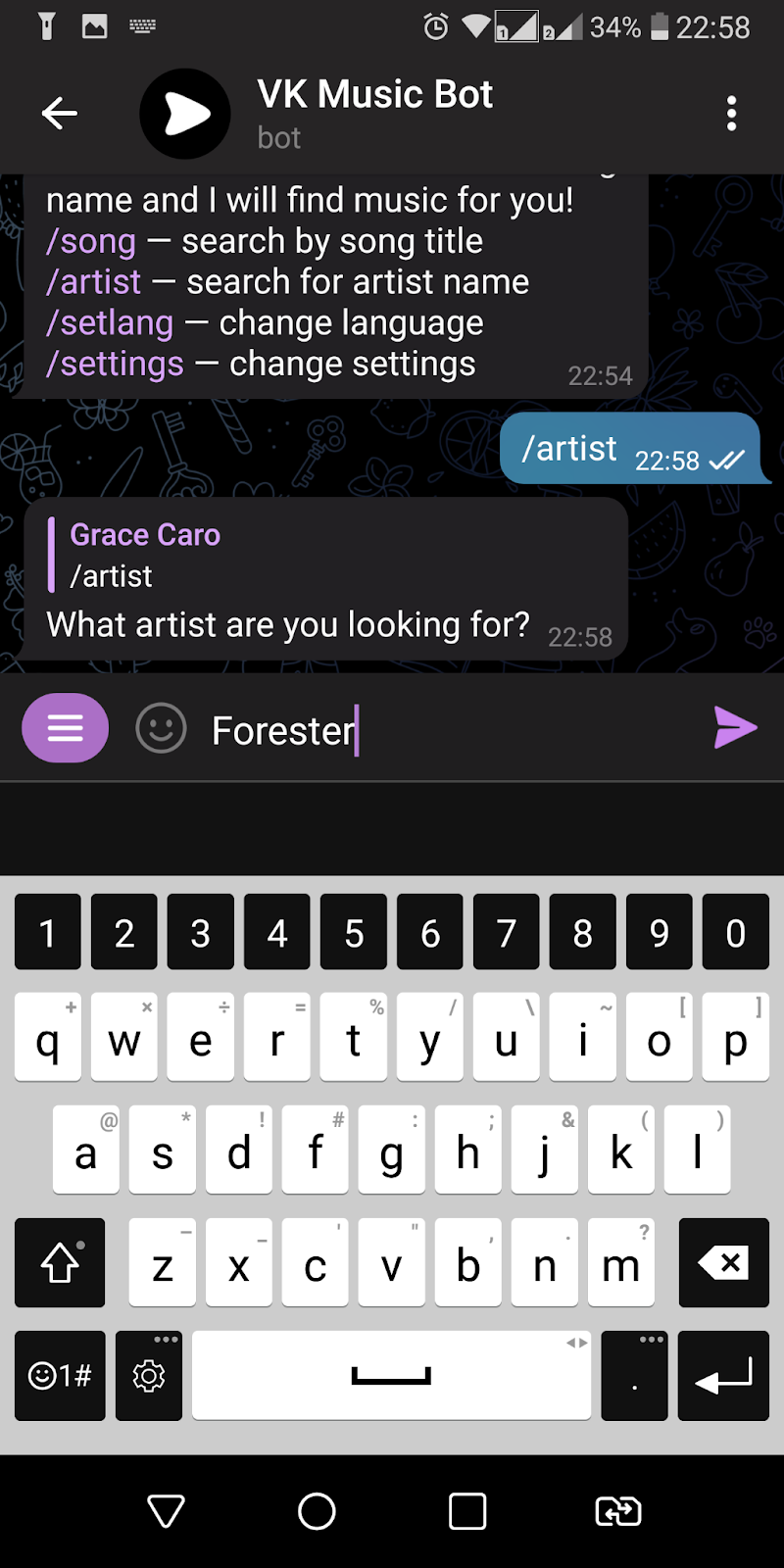This screenshot has width=784, height=1568.
Task: Send the message Forester
Action: 735,728
